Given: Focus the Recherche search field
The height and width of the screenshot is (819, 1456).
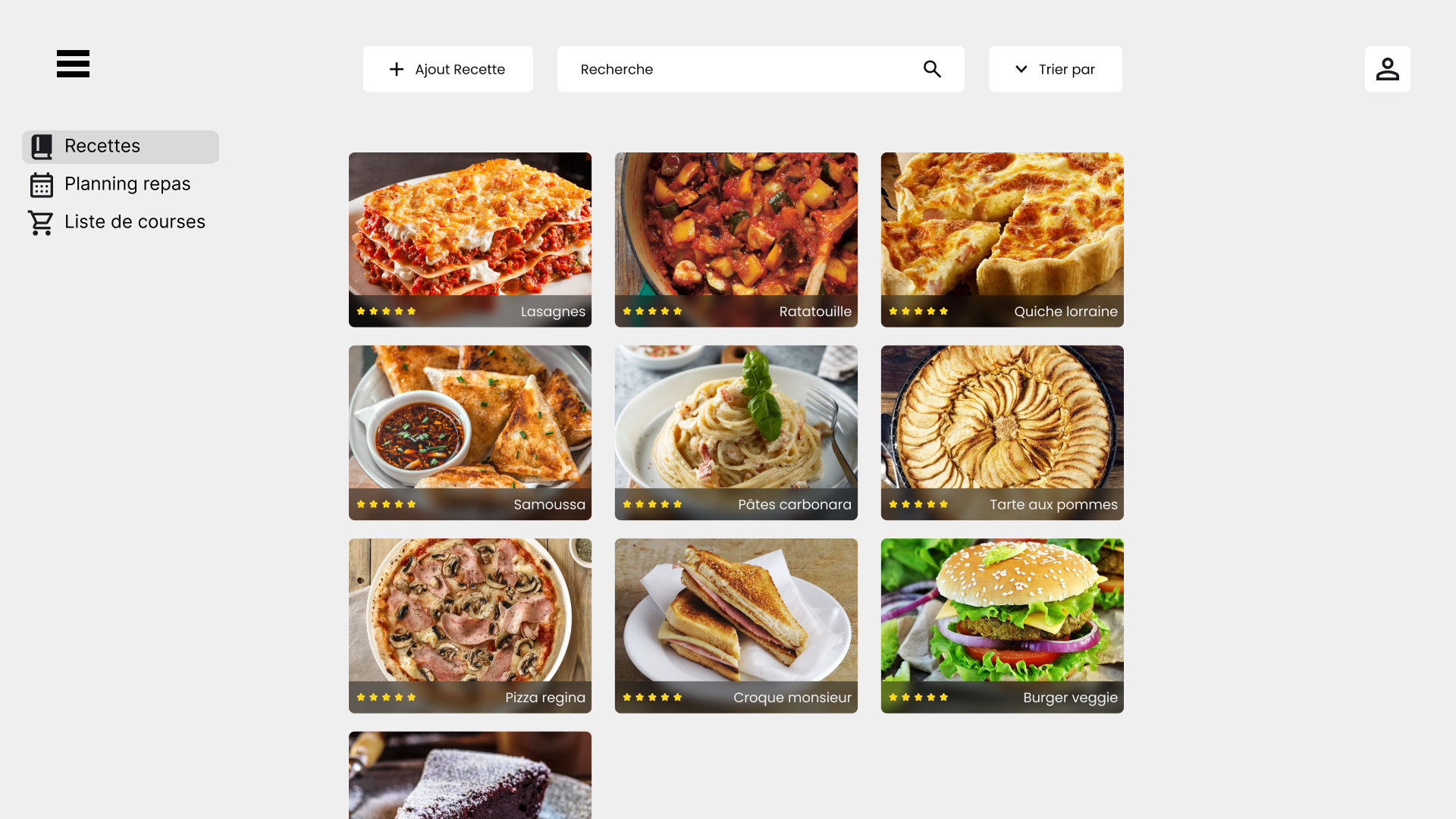Looking at the screenshot, I should pos(743,69).
